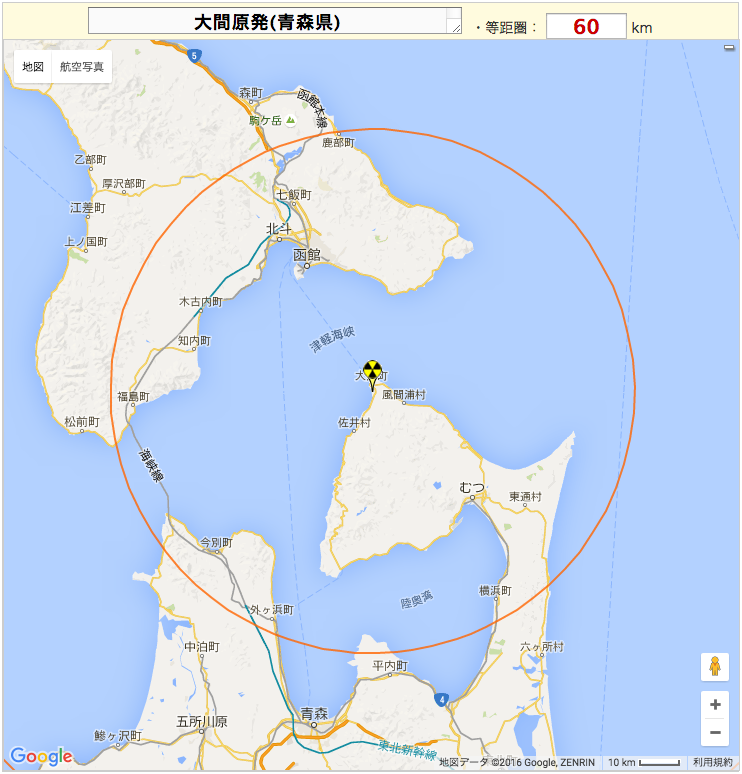
Task: Open Google Maps via the Google logo
Action: tap(41, 756)
